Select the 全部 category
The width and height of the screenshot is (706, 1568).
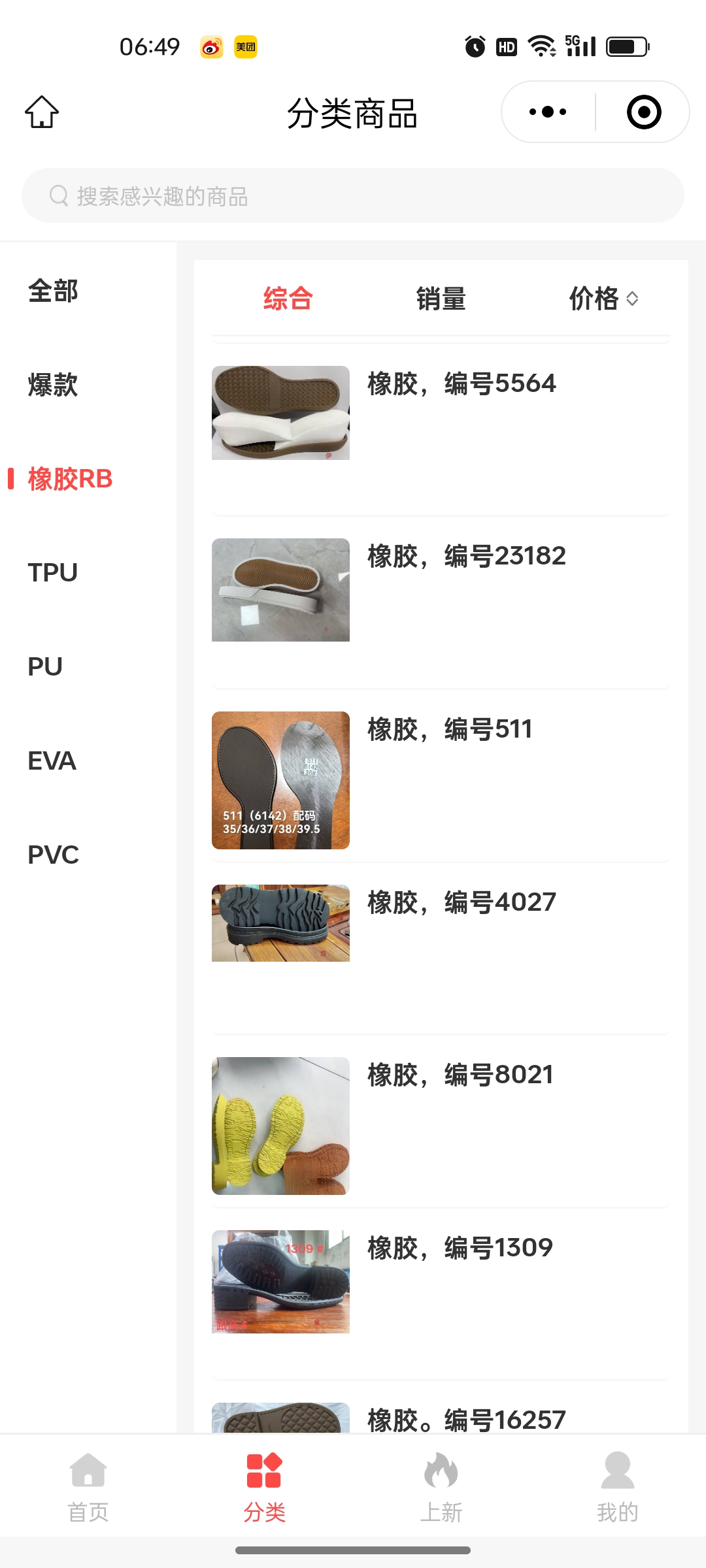click(53, 291)
